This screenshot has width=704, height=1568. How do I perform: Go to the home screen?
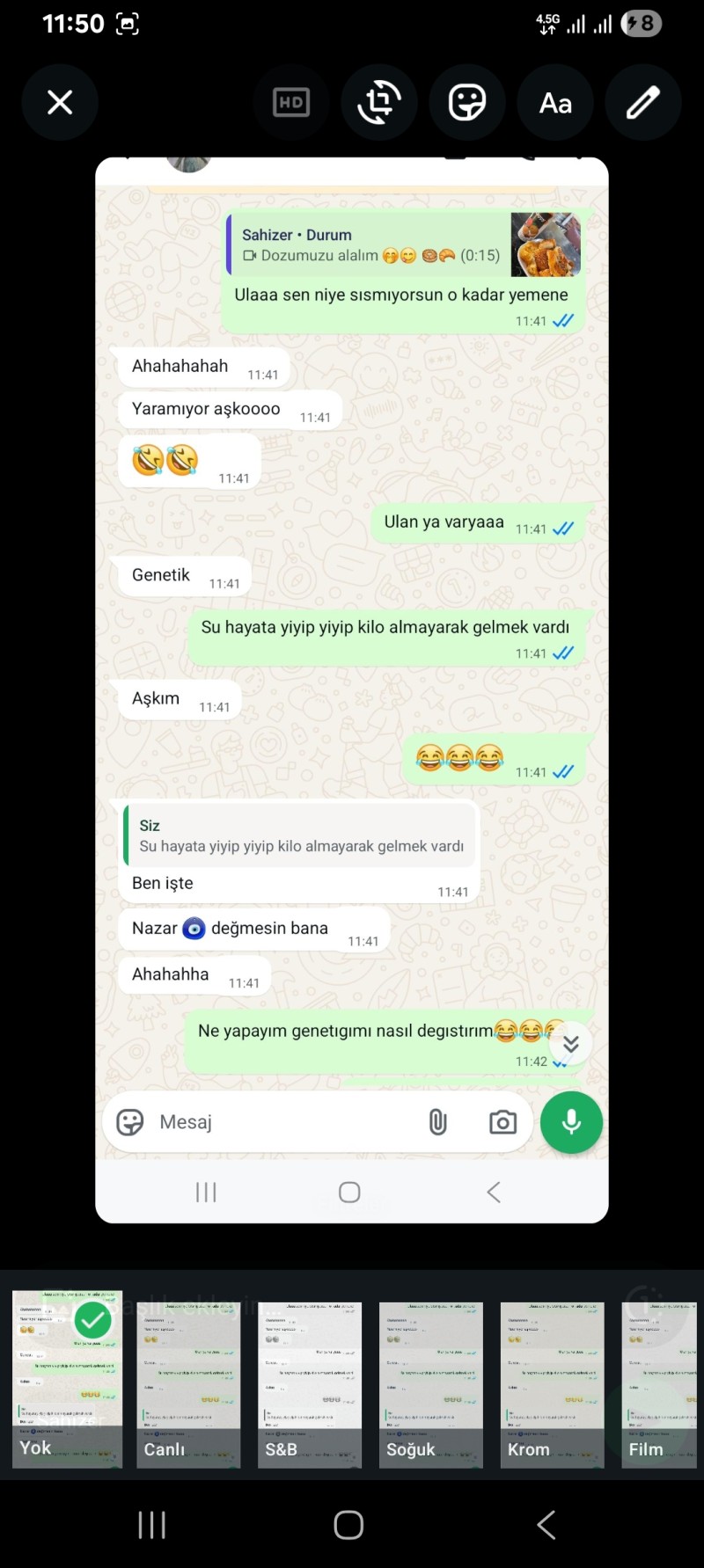pos(349,1525)
